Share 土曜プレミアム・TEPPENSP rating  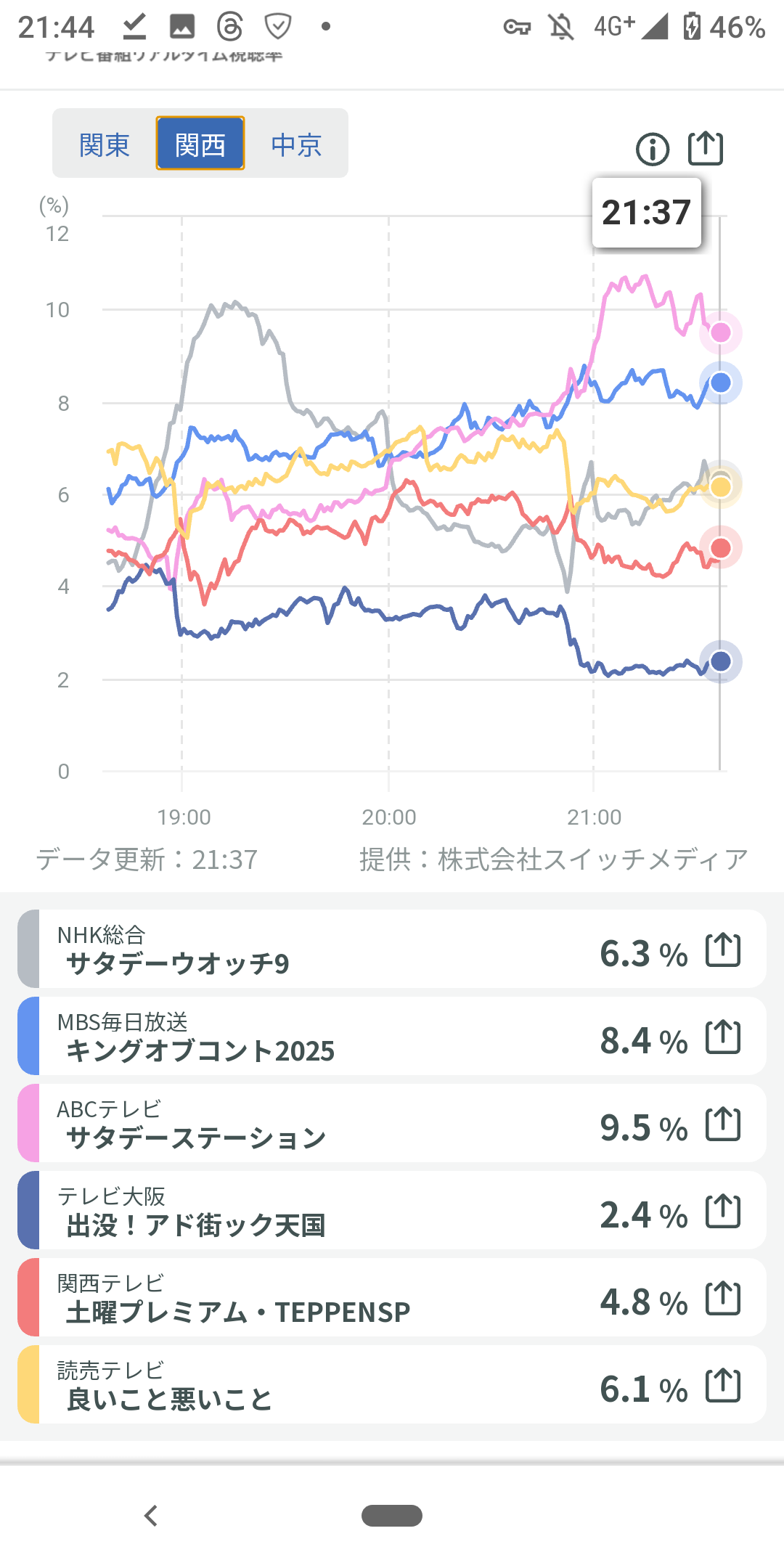(x=723, y=1299)
